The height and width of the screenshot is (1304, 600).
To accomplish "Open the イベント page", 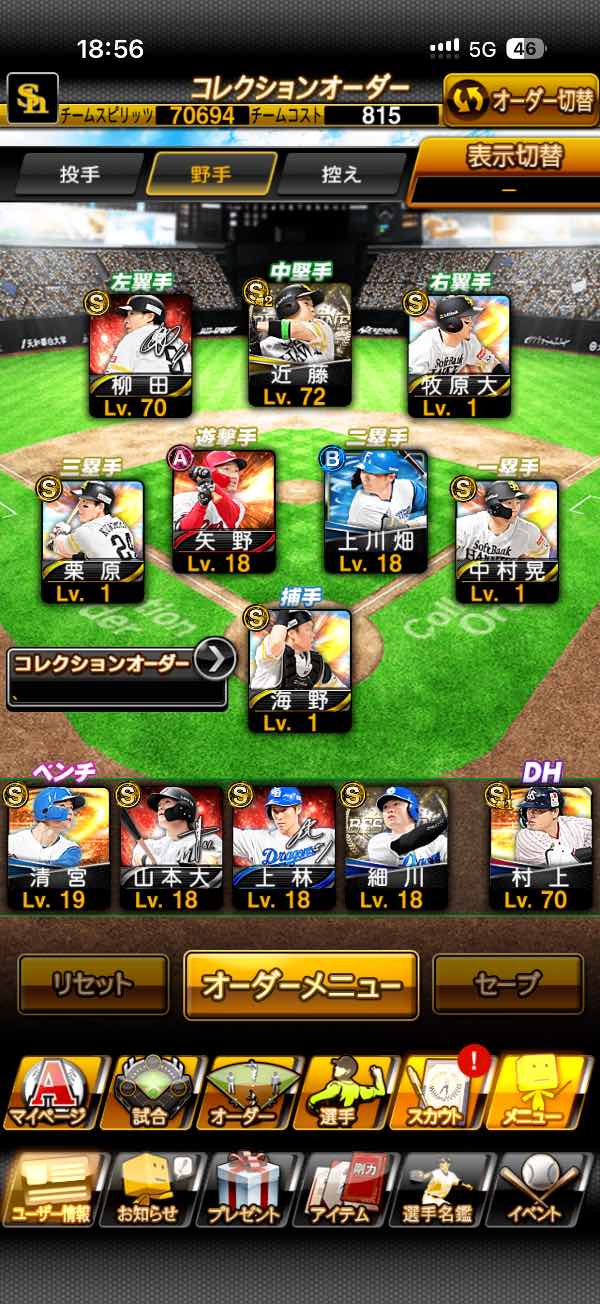I will pos(542,1190).
